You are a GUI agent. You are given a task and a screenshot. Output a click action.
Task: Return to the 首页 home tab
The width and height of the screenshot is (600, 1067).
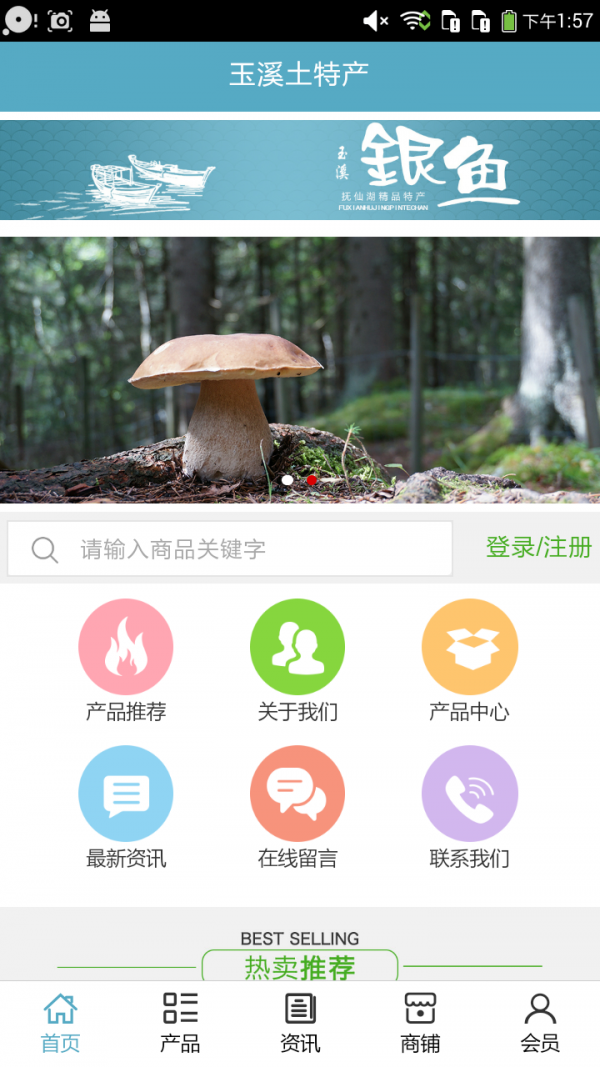(60, 1022)
